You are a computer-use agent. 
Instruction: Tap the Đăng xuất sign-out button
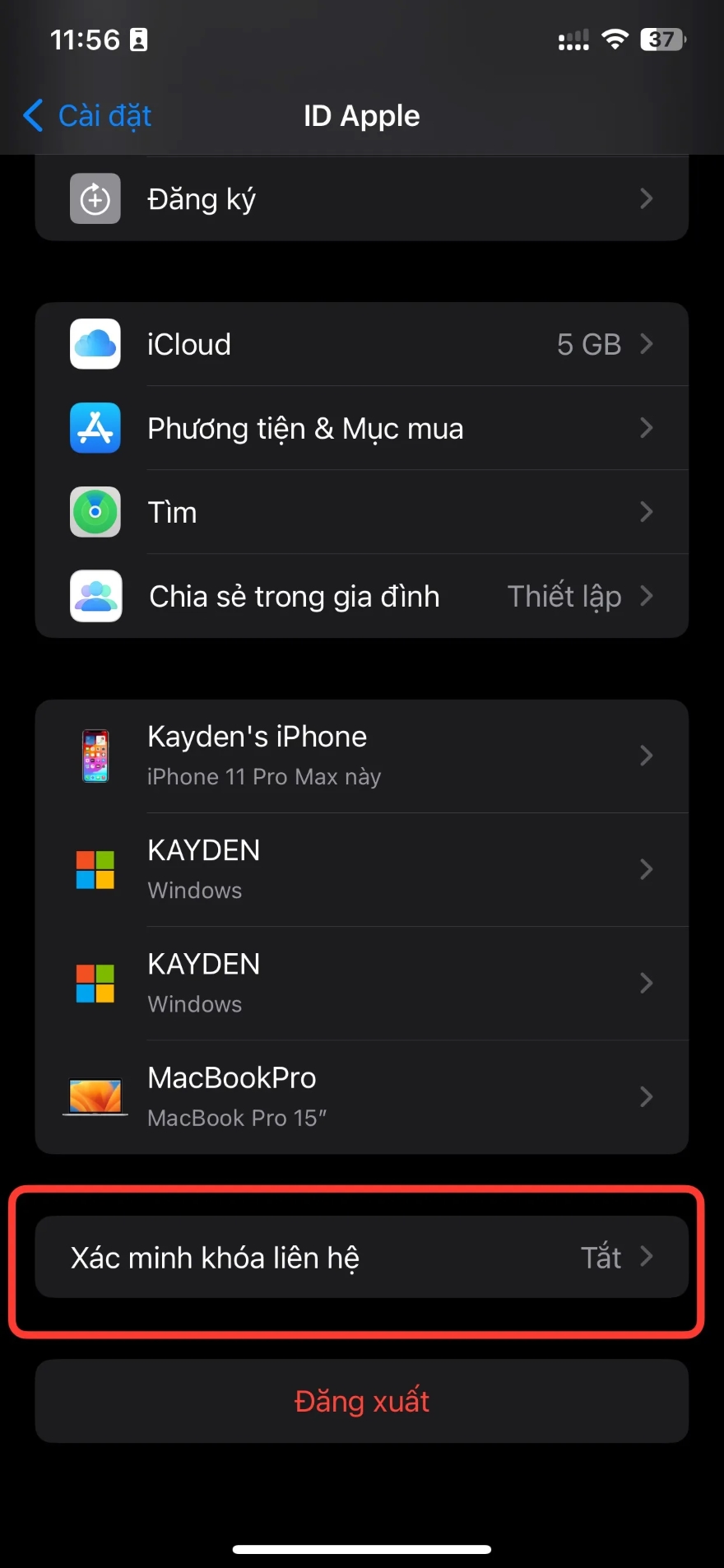(x=362, y=1401)
